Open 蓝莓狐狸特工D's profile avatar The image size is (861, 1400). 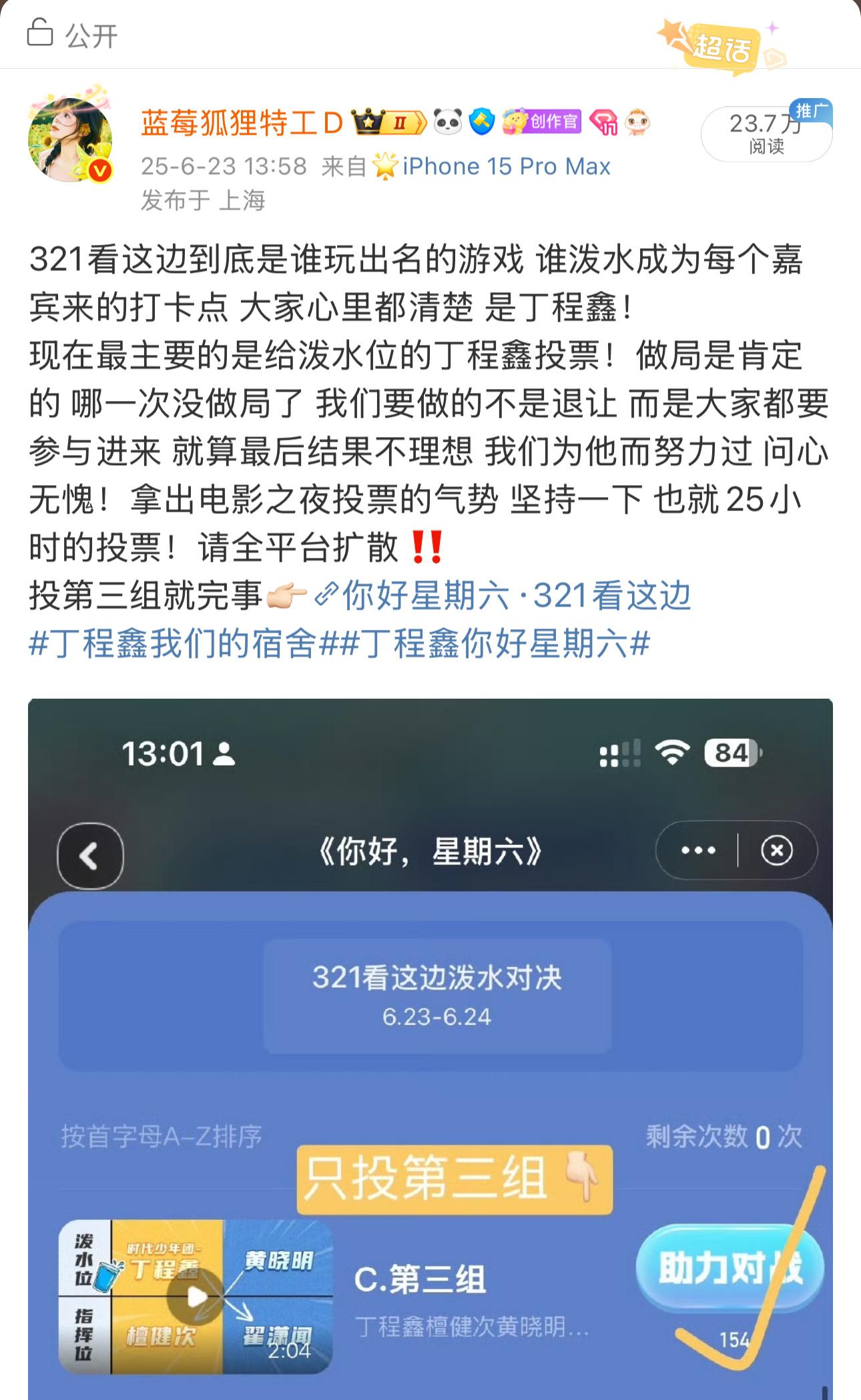70,140
